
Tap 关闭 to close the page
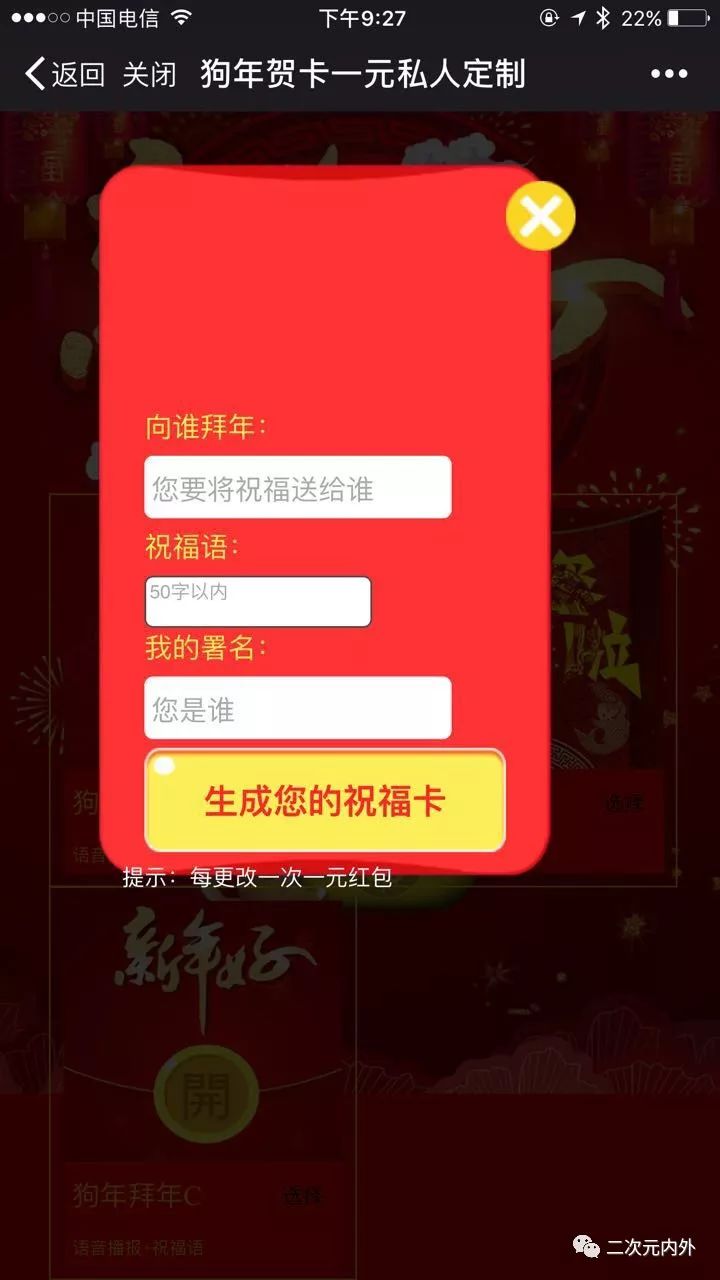(x=150, y=74)
